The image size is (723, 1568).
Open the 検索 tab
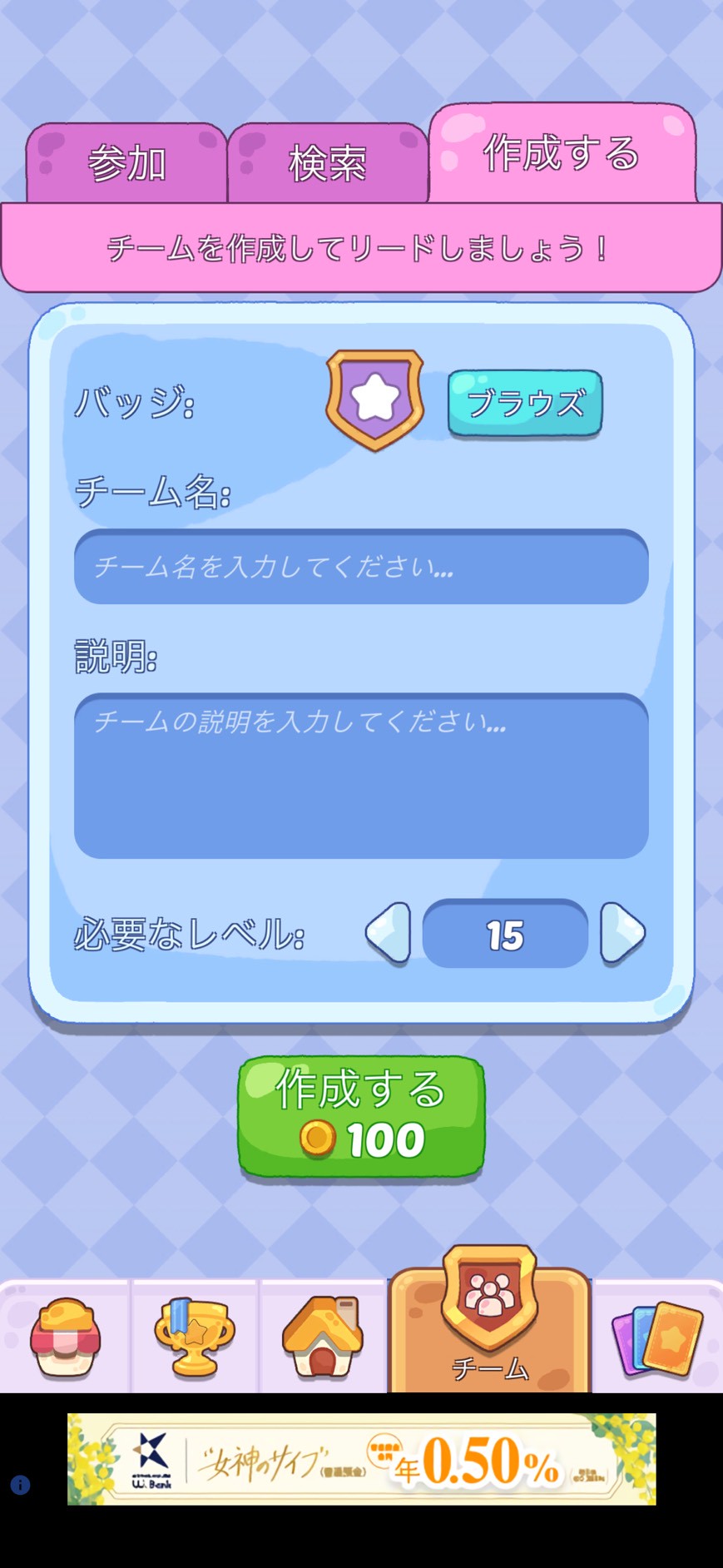[329, 163]
